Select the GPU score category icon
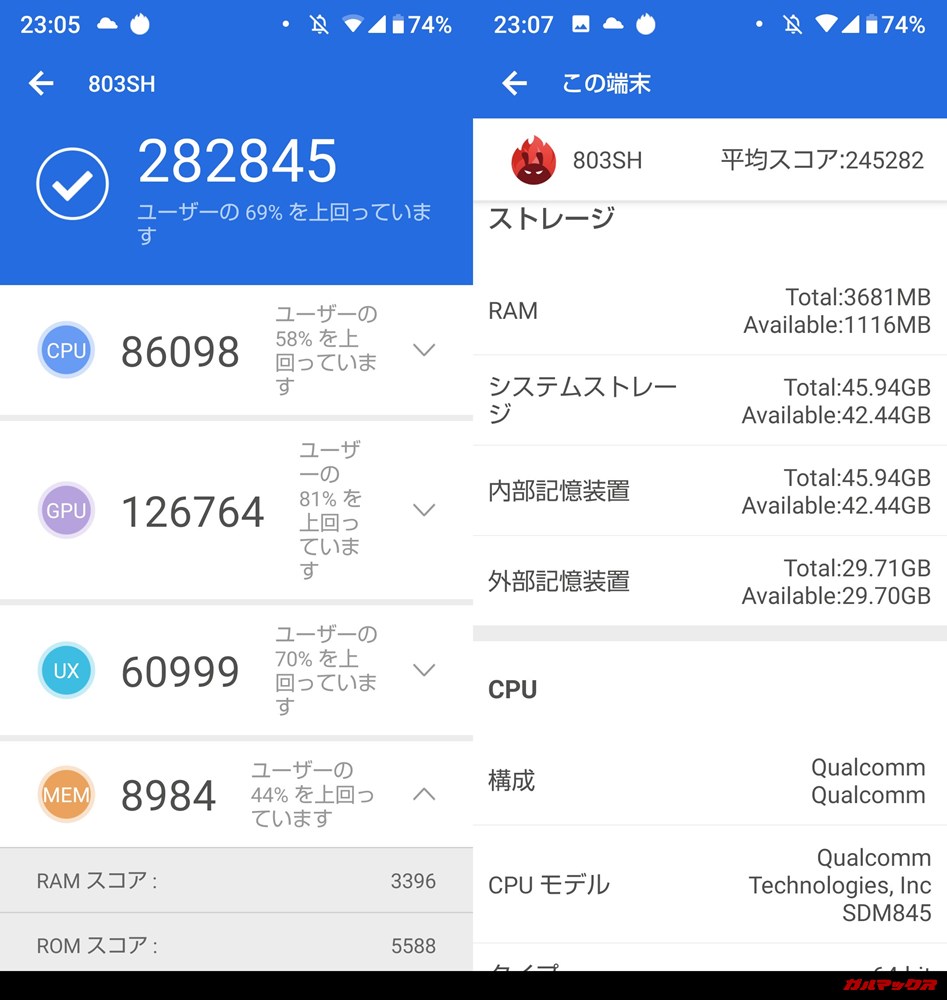This screenshot has width=947, height=1000. coord(65,510)
